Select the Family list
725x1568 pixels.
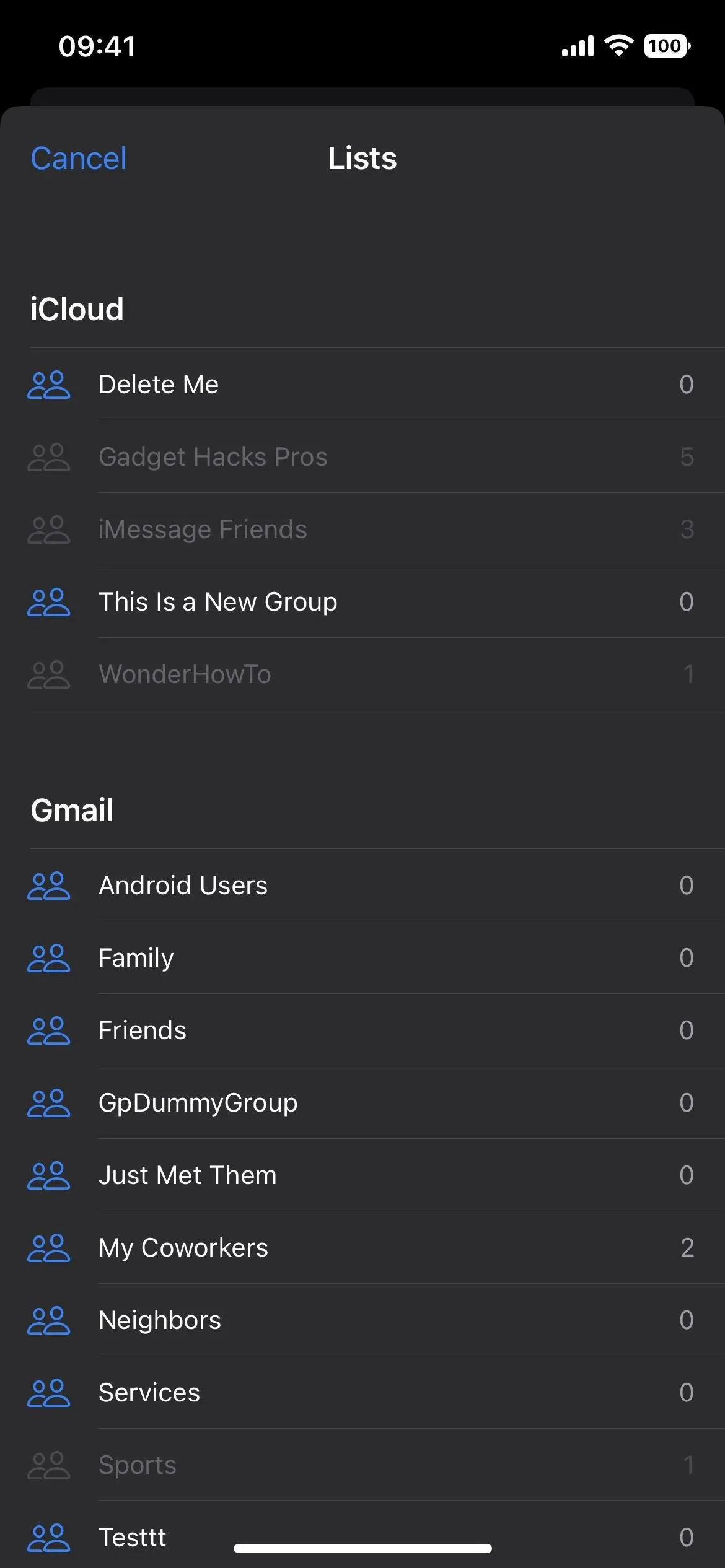pyautogui.click(x=362, y=958)
